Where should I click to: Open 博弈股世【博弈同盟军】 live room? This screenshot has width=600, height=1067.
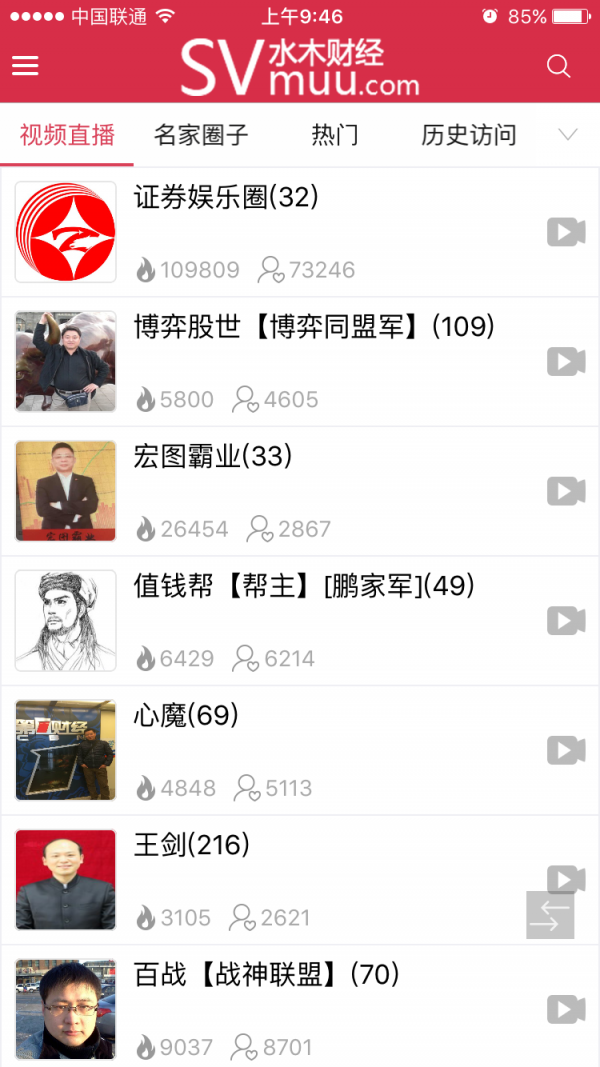click(314, 327)
